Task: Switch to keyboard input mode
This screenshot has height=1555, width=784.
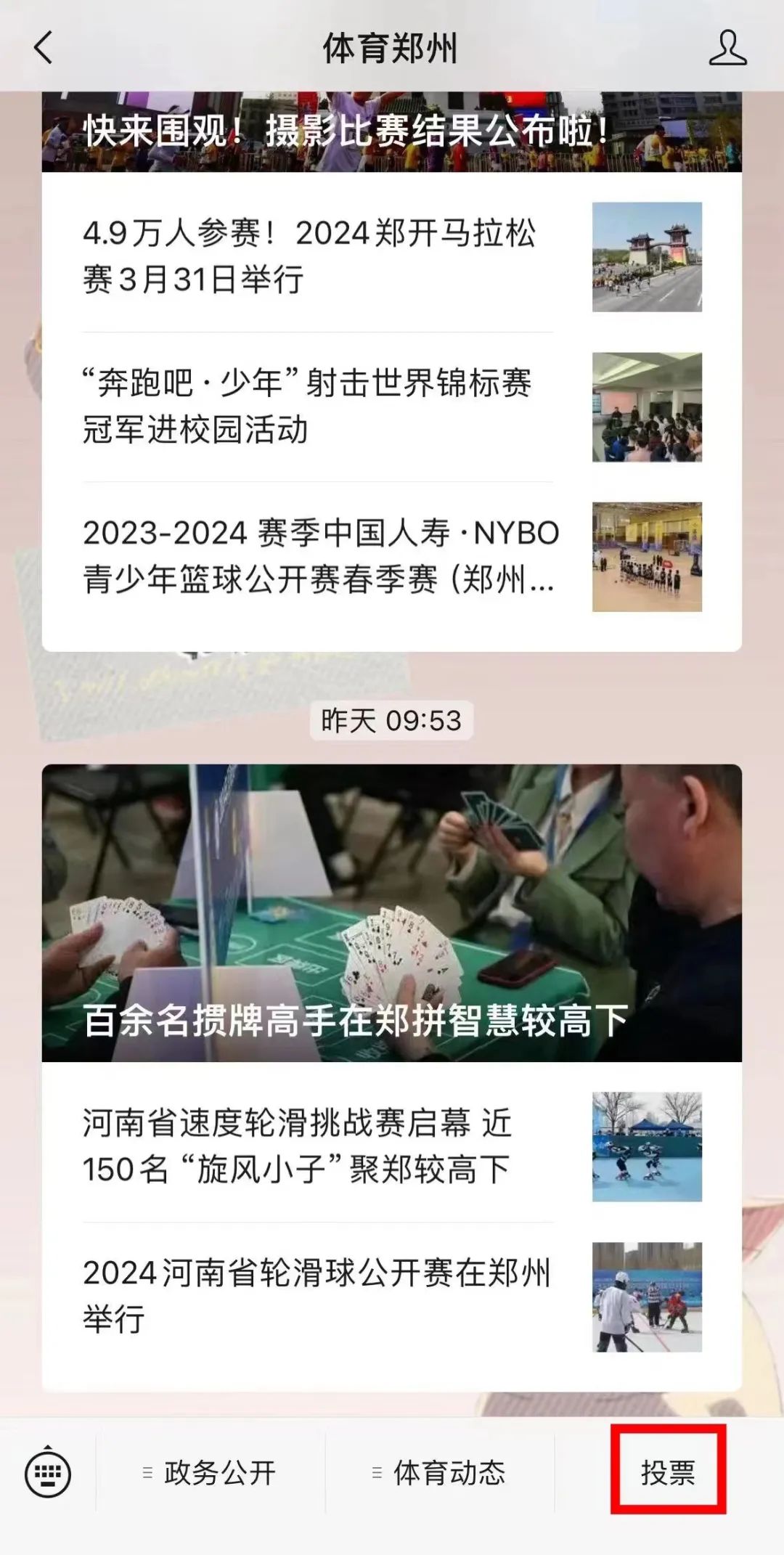Action: [x=48, y=1474]
